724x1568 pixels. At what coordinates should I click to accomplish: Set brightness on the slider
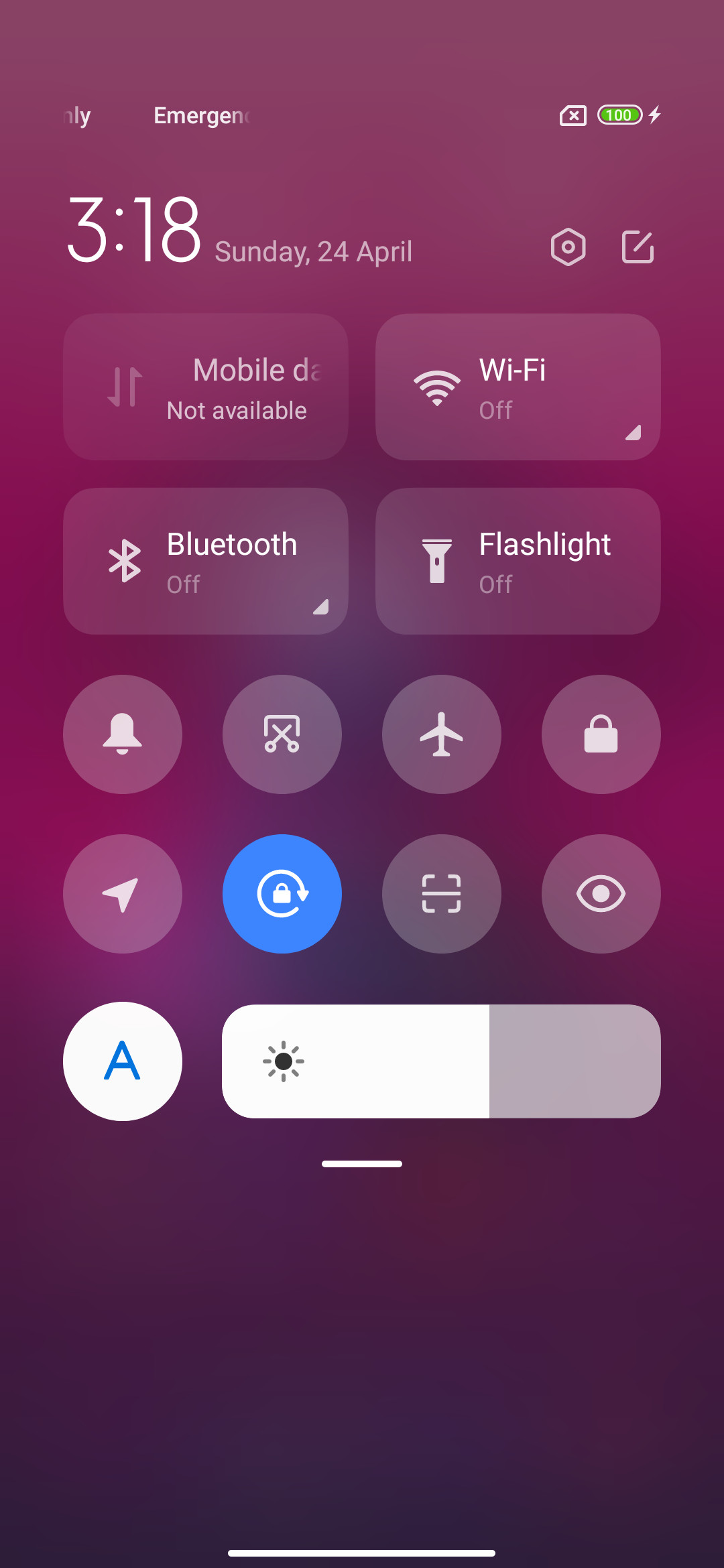click(x=441, y=1061)
